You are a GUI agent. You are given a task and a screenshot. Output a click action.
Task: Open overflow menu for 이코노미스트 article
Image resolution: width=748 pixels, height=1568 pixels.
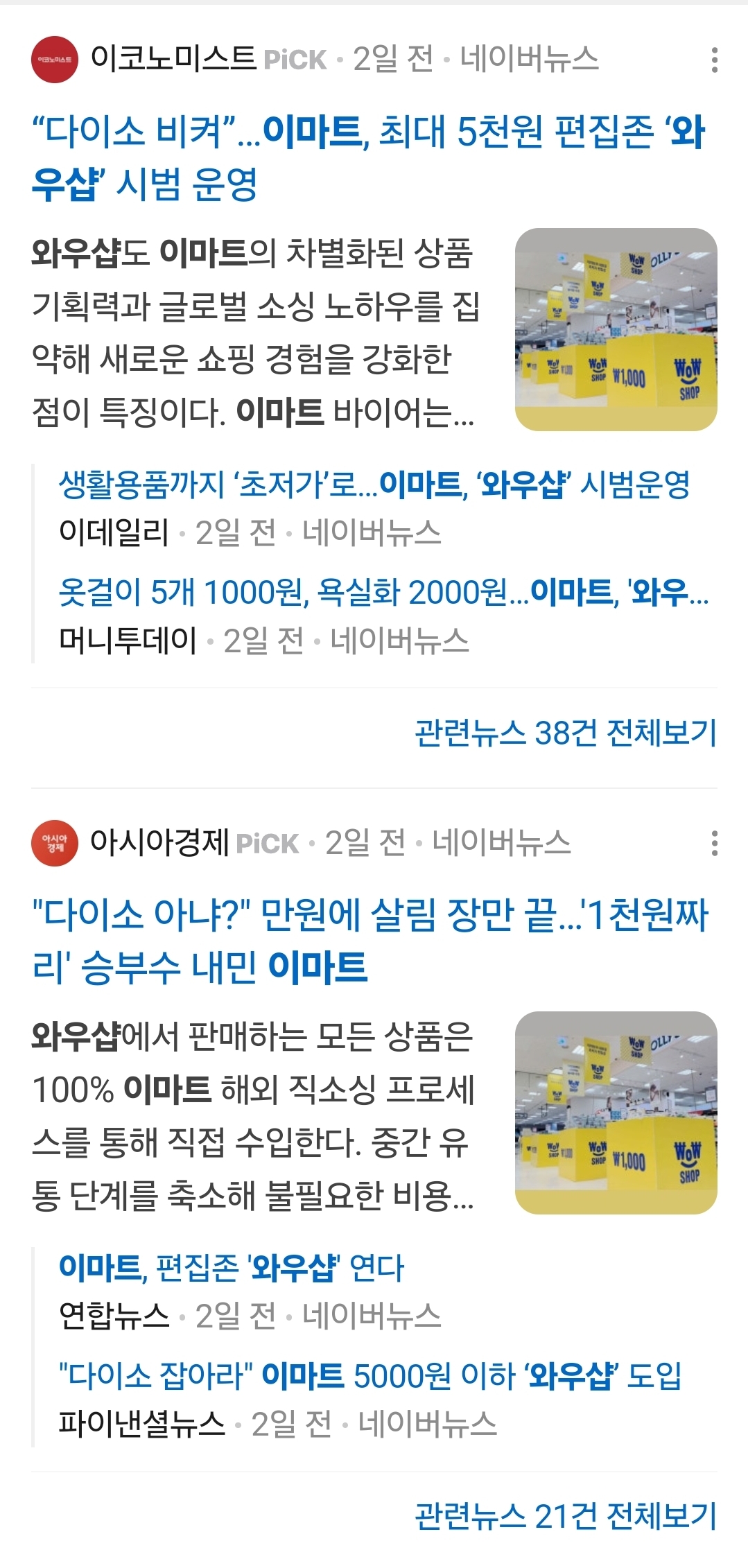coord(714,60)
